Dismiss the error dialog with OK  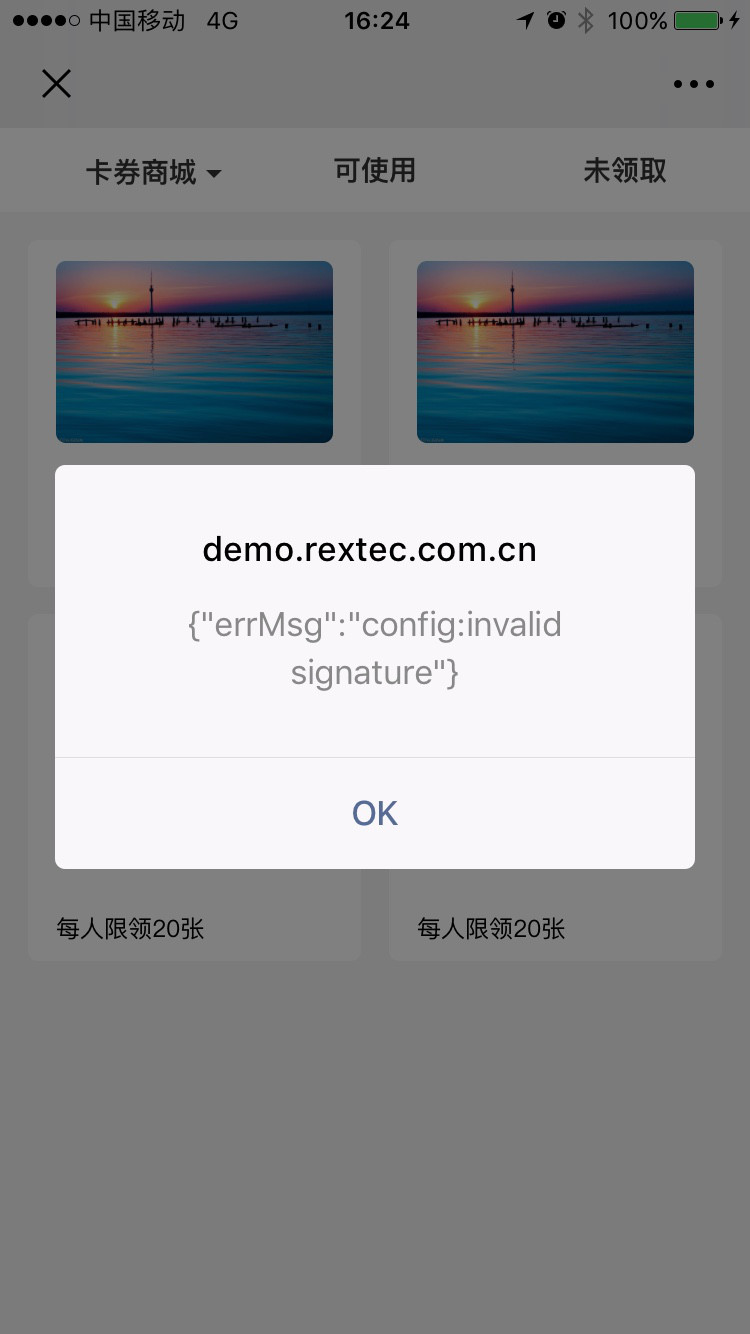coord(375,813)
